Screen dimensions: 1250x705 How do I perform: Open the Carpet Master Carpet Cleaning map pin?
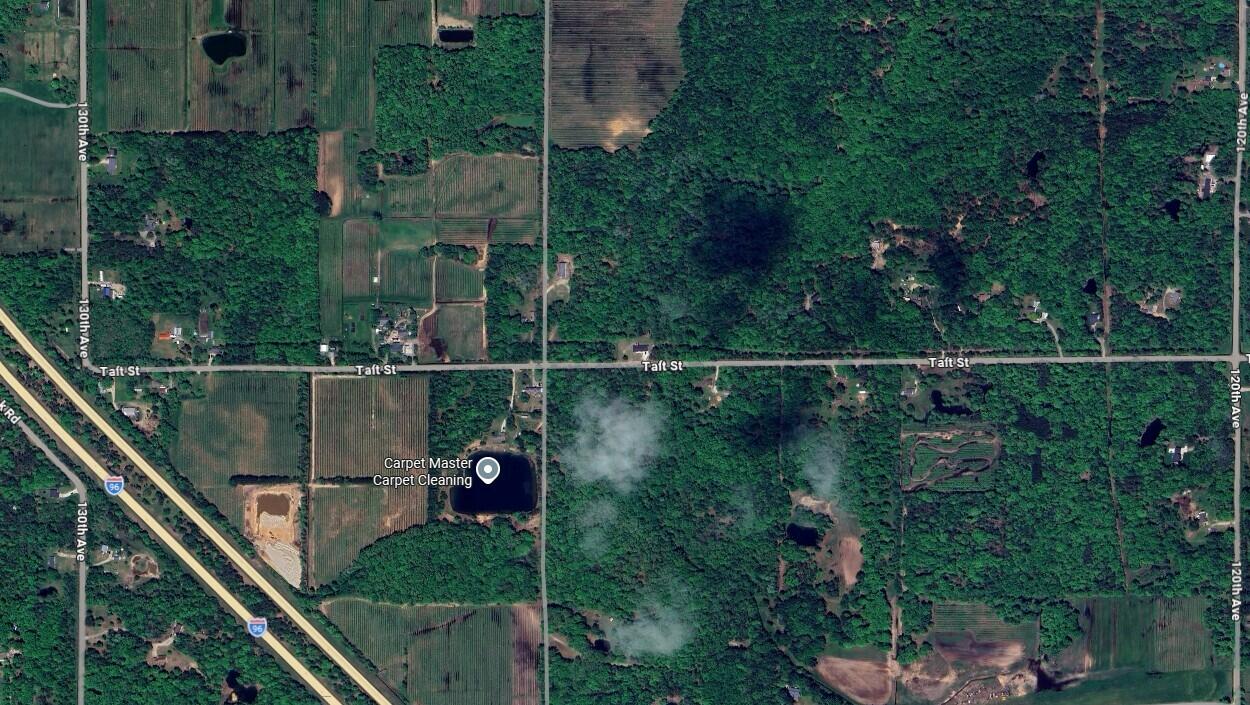[x=487, y=470]
